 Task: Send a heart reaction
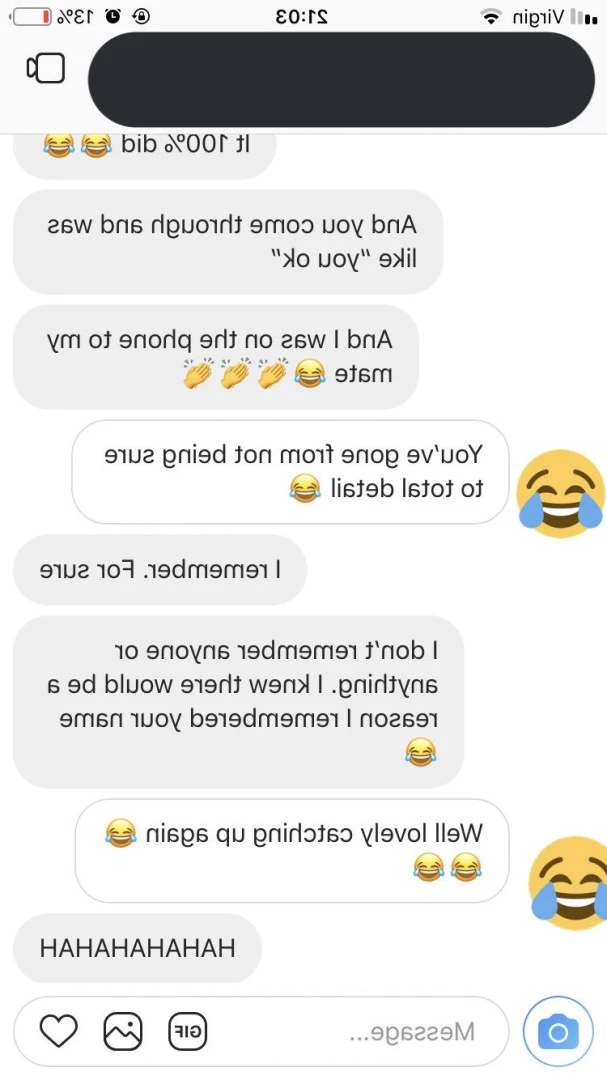point(59,1032)
